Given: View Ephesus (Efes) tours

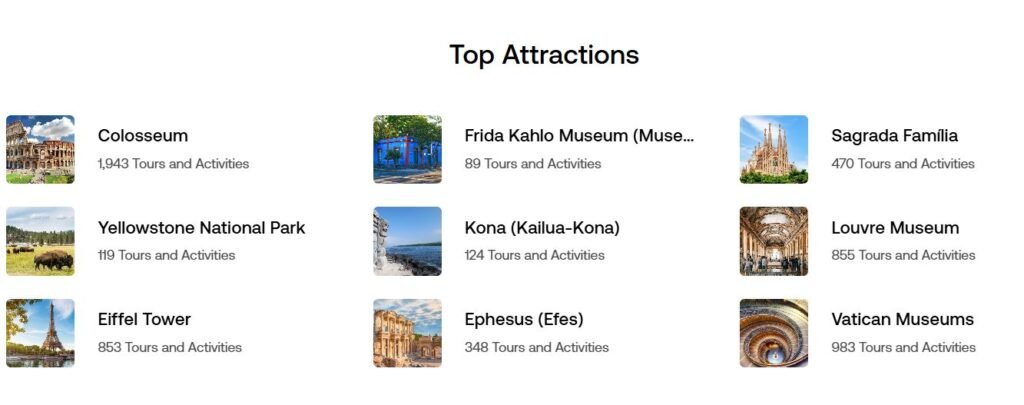Looking at the screenshot, I should (524, 320).
